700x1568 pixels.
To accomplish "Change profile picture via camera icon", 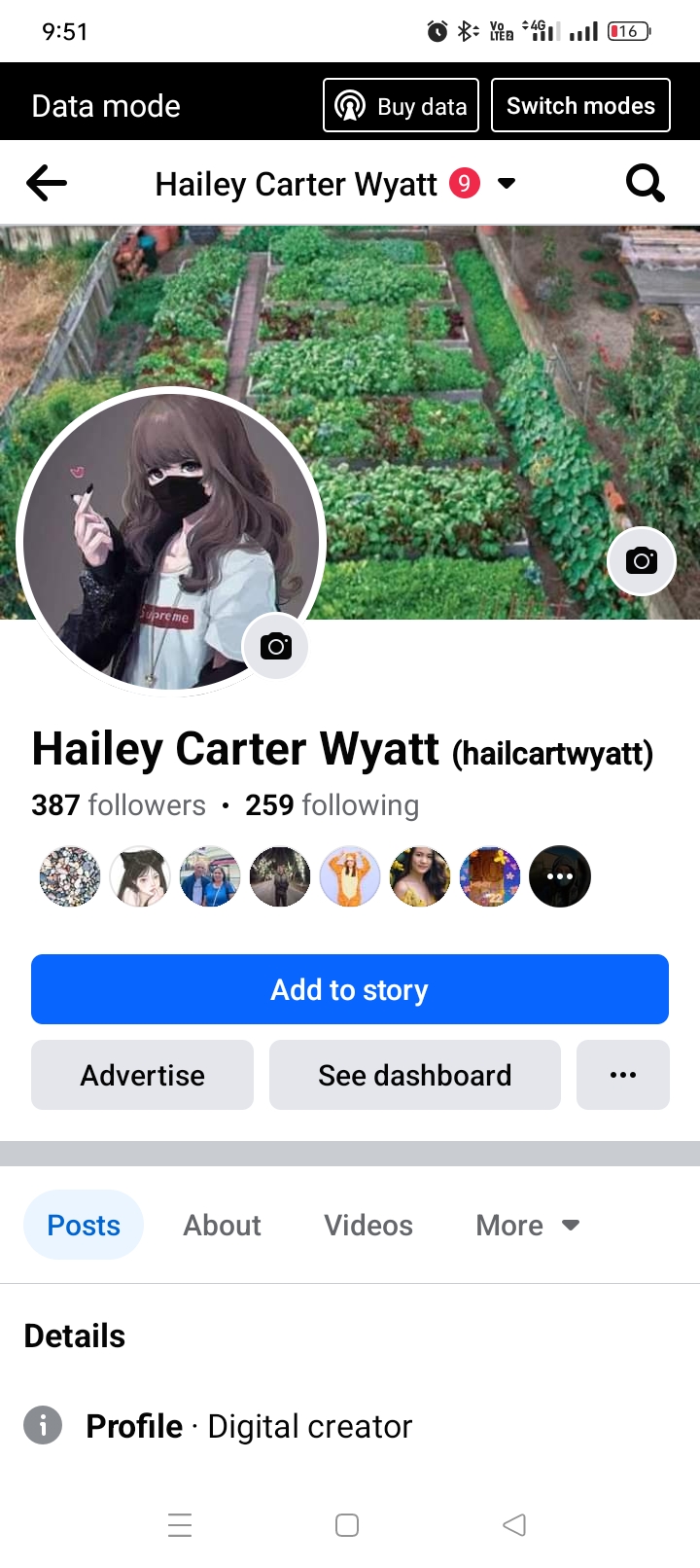I will [276, 647].
